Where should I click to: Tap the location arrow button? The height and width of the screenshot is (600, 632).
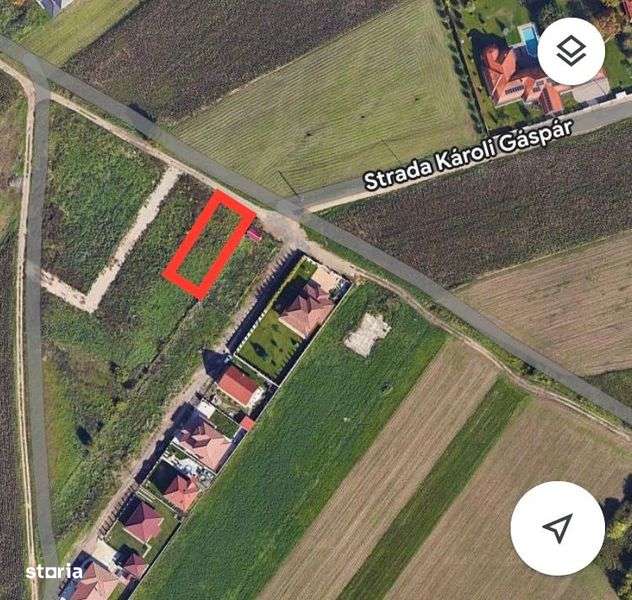coord(557,528)
